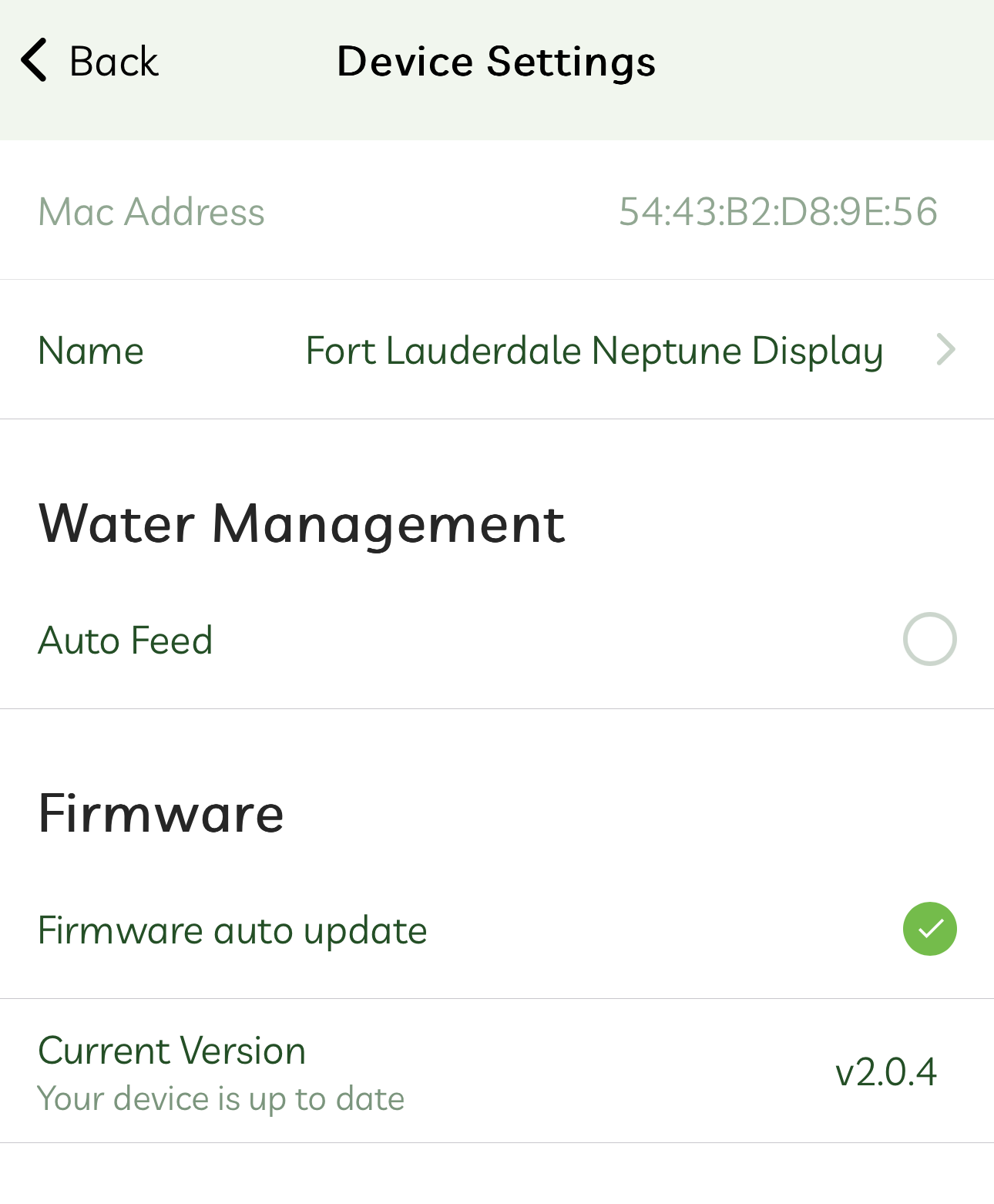This screenshot has width=994, height=1204.
Task: Click the Water Management section heading
Action: 301,523
